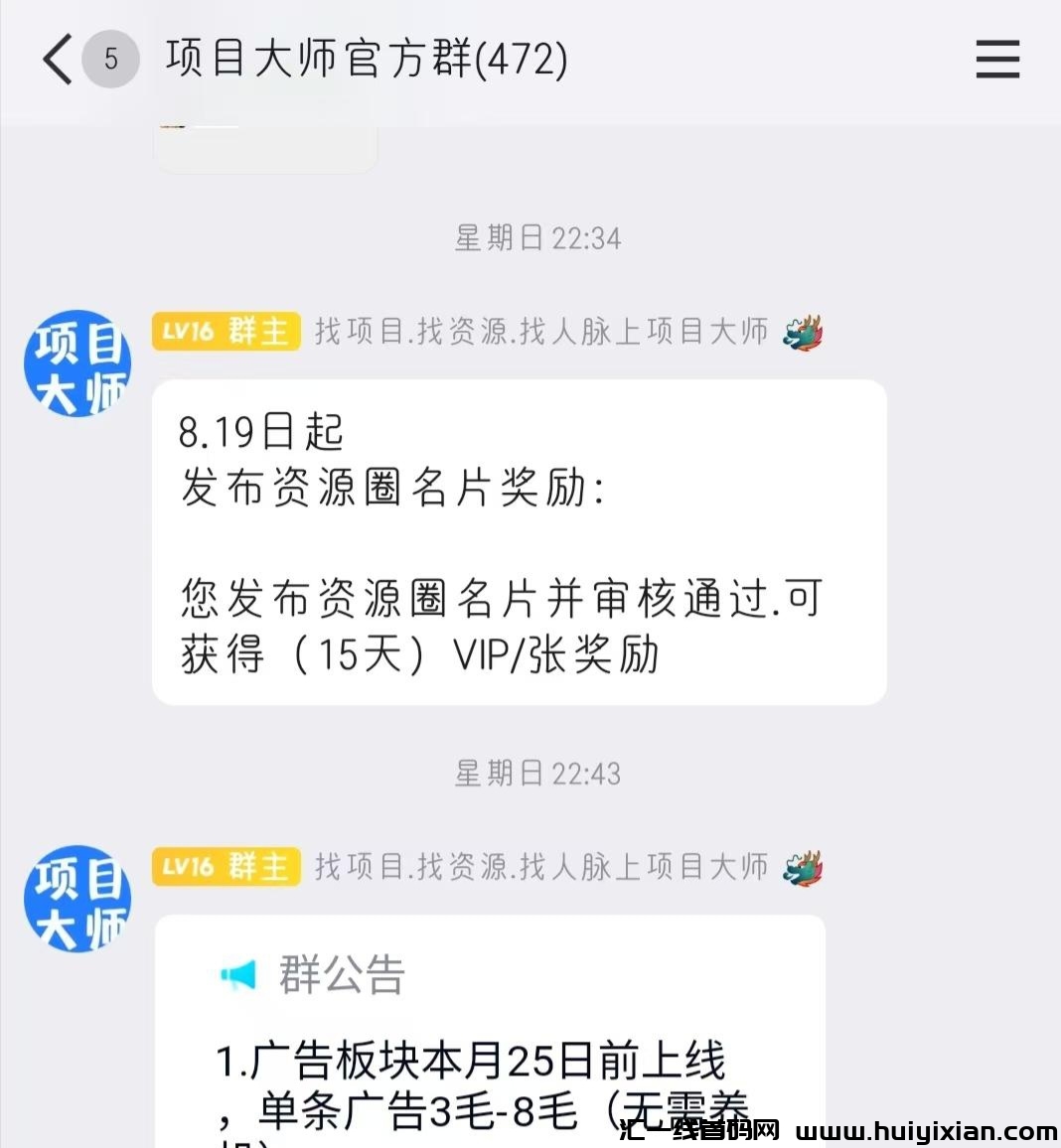Click the unread count badge showing 5

(x=109, y=60)
